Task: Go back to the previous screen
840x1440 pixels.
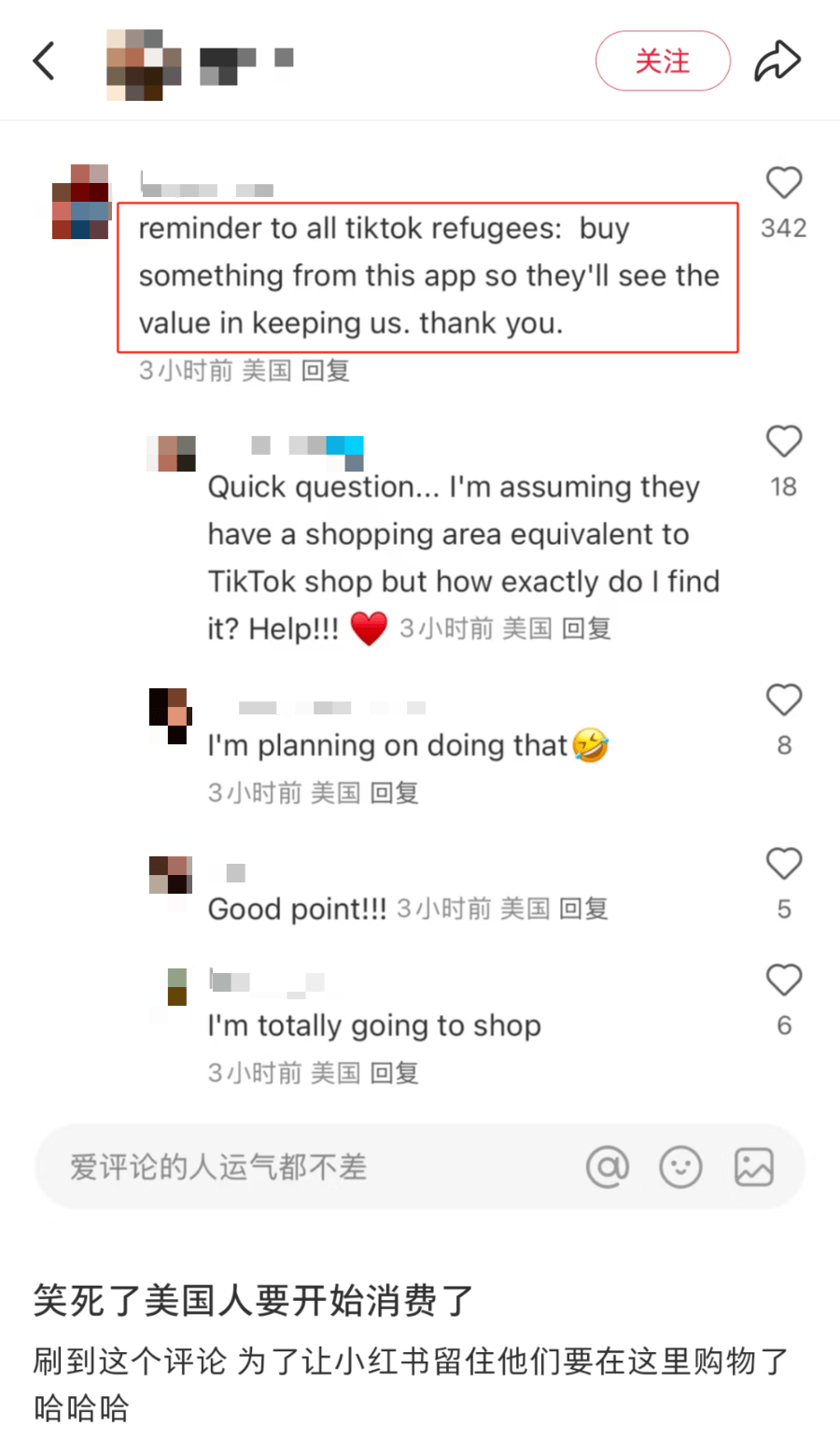Action: tap(44, 62)
